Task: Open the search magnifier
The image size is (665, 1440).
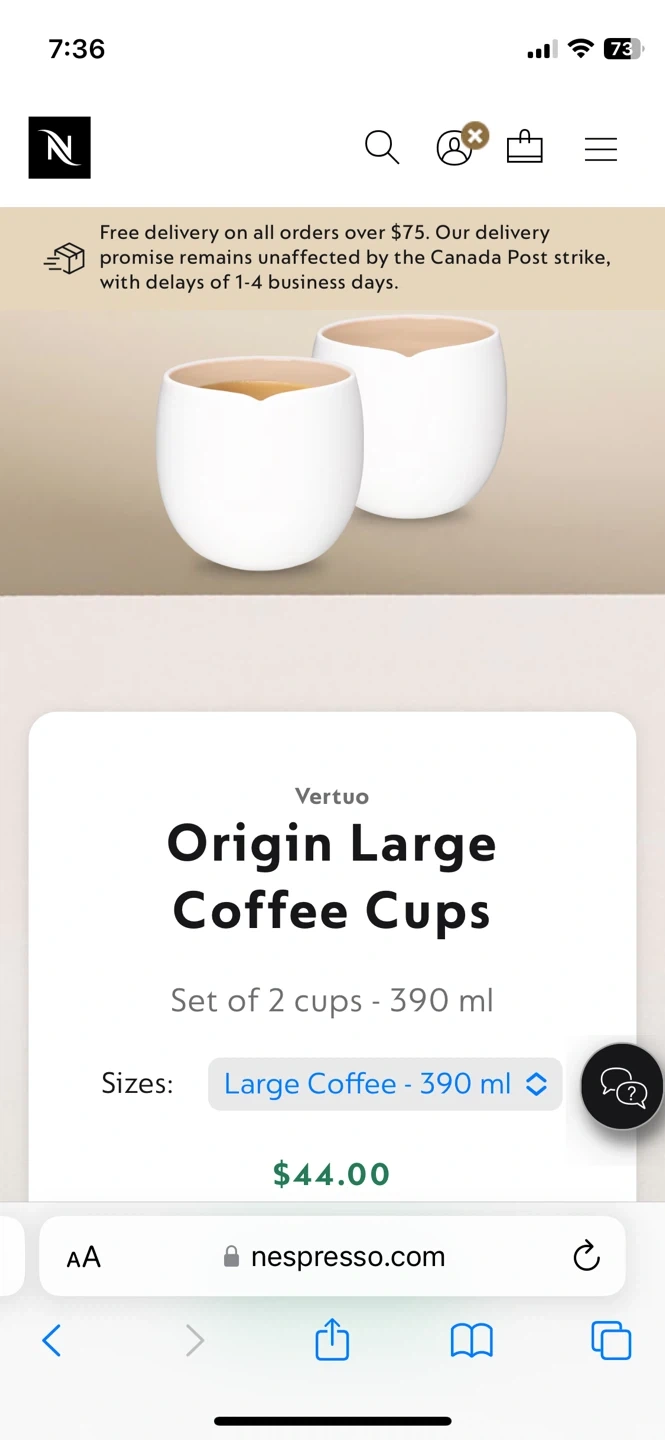Action: click(x=382, y=148)
